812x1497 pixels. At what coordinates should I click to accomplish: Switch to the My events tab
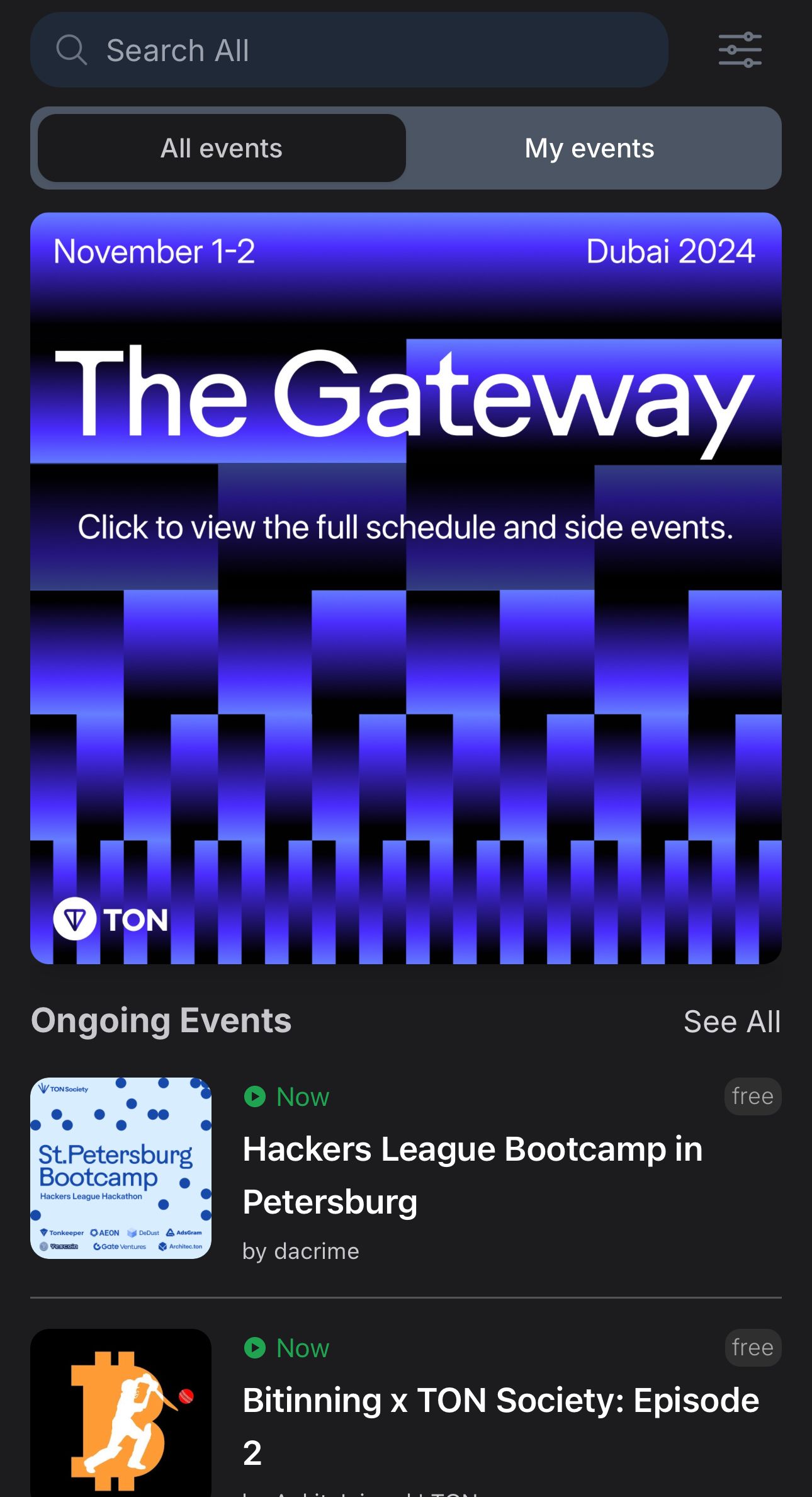[589, 148]
